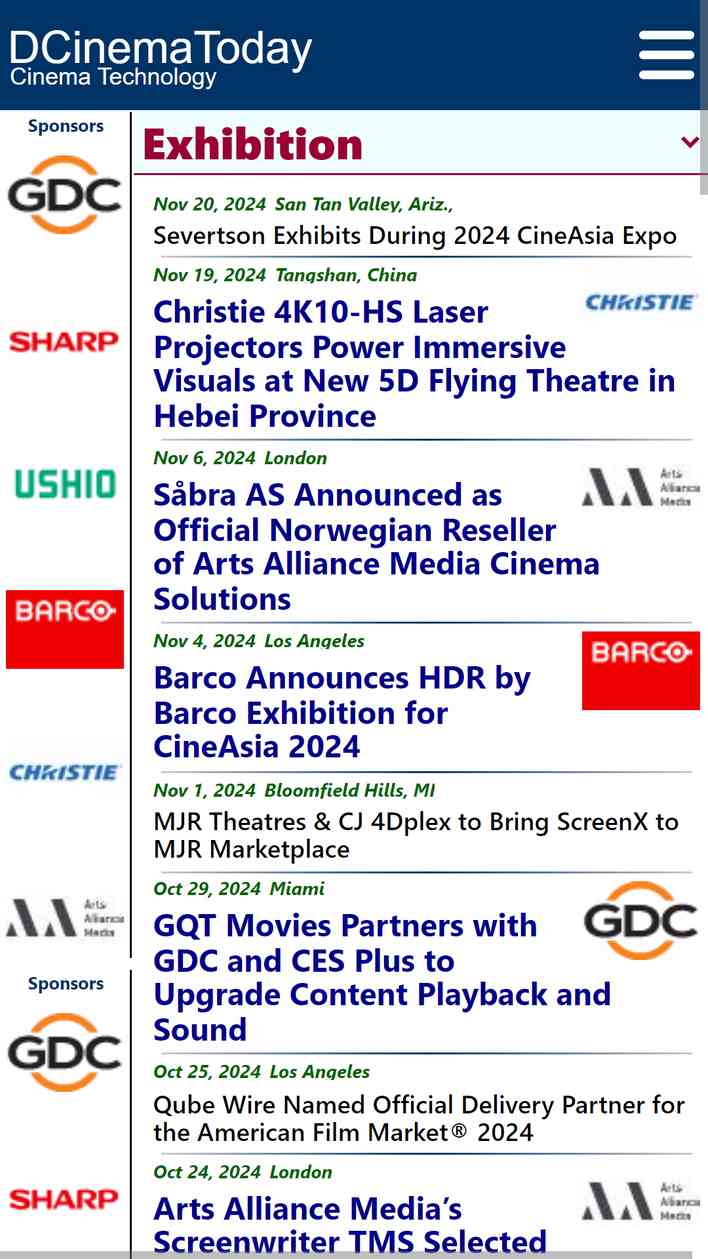Visit the Barco sponsor banner in sidebar
The image size is (708, 1259).
click(65, 629)
